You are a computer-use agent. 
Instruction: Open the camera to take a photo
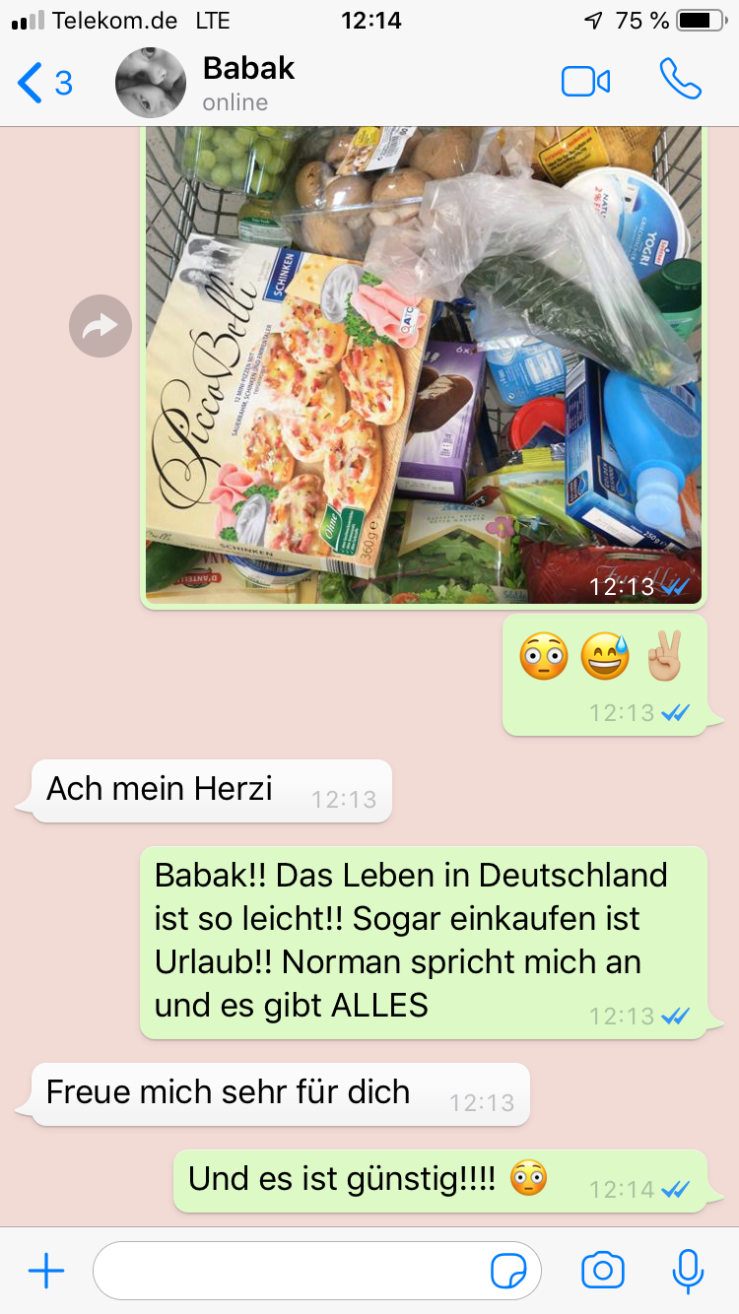(x=603, y=1271)
